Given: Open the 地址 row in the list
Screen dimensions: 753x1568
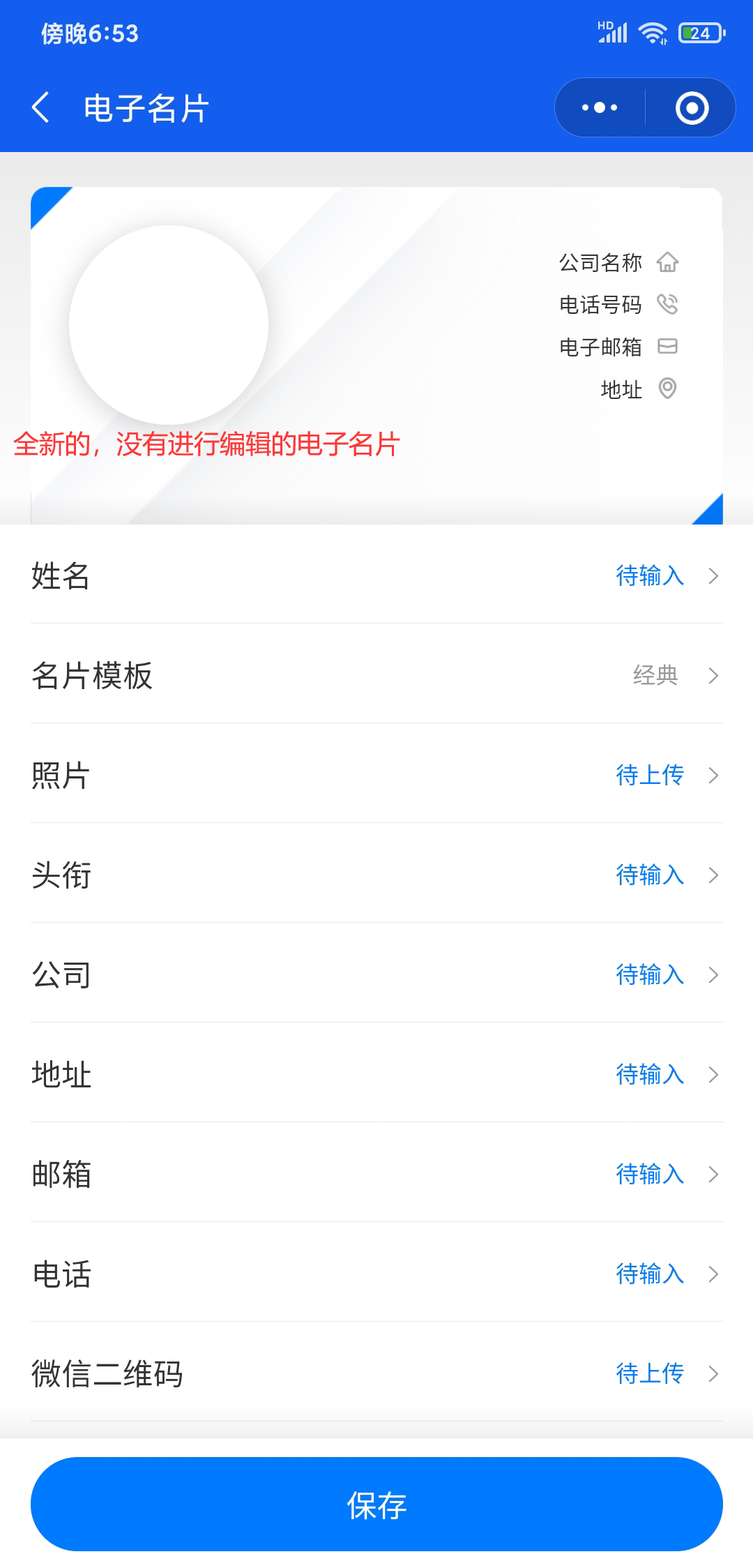Looking at the screenshot, I should click(x=376, y=1073).
